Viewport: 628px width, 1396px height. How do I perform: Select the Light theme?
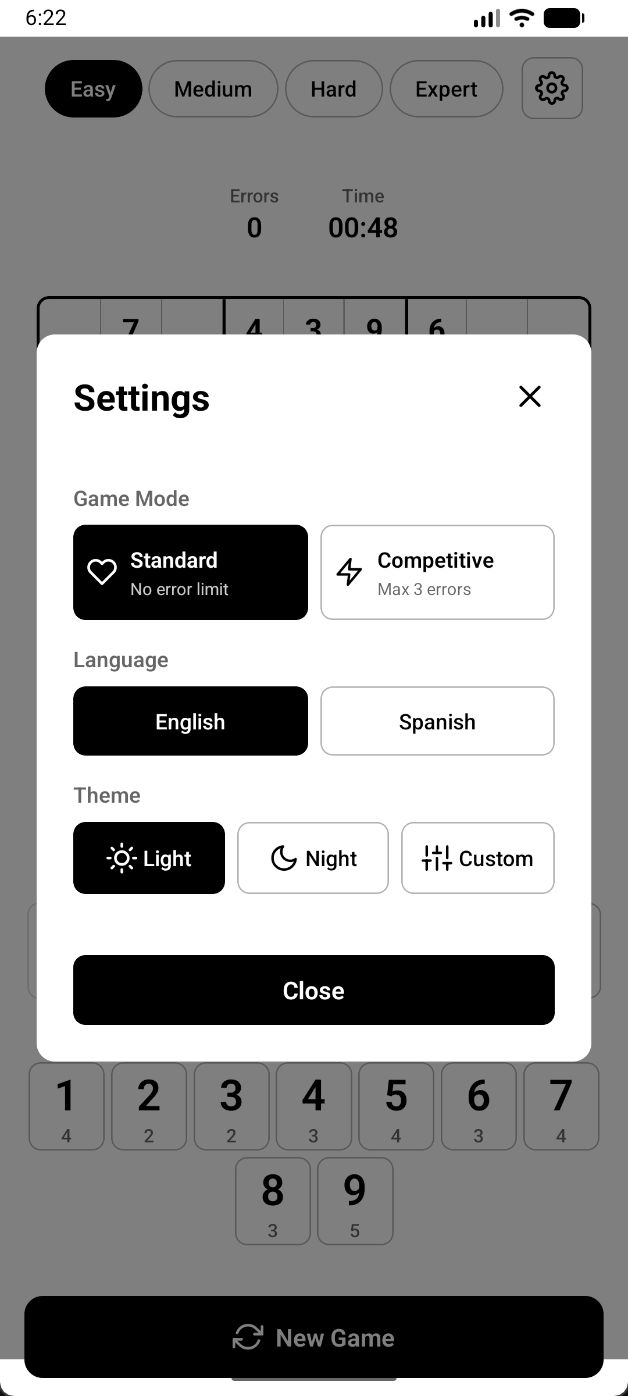[149, 858]
